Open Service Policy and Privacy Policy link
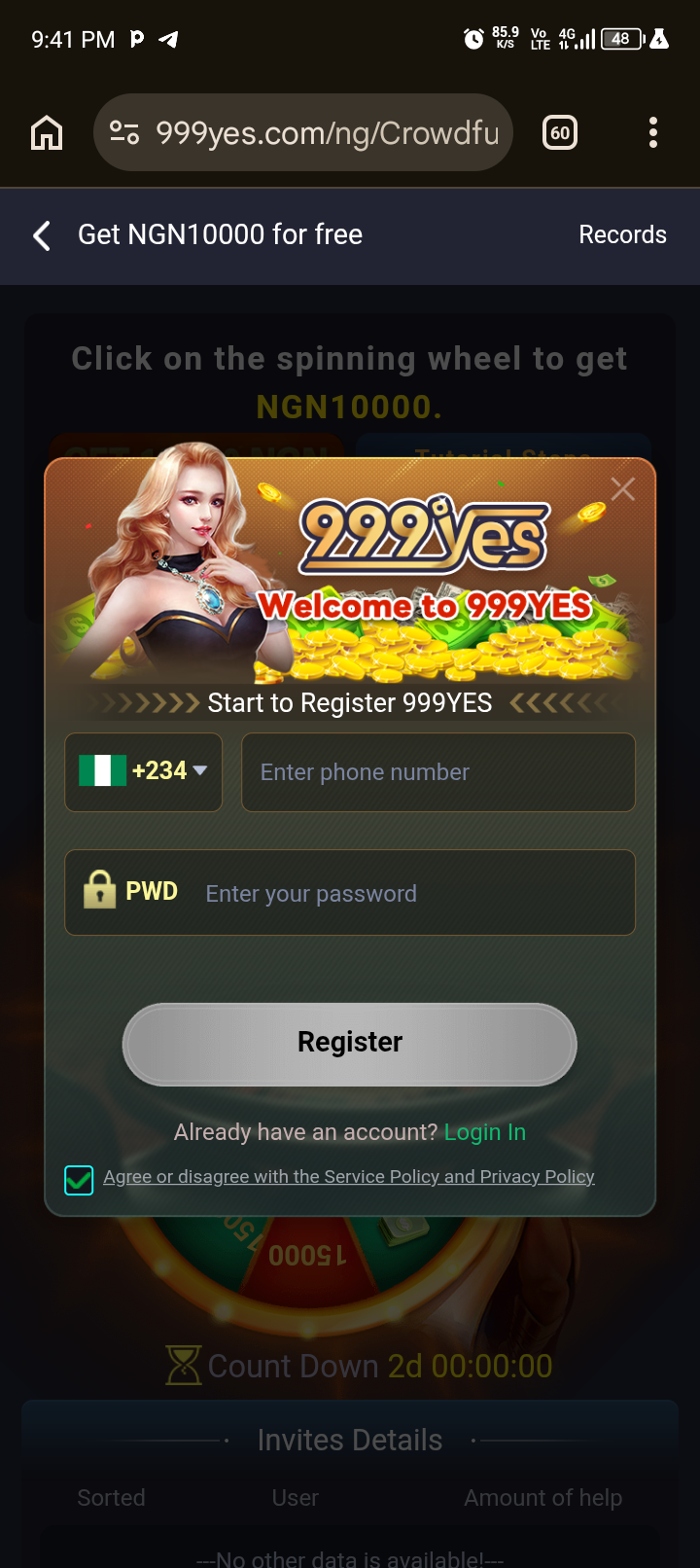 coord(350,1177)
